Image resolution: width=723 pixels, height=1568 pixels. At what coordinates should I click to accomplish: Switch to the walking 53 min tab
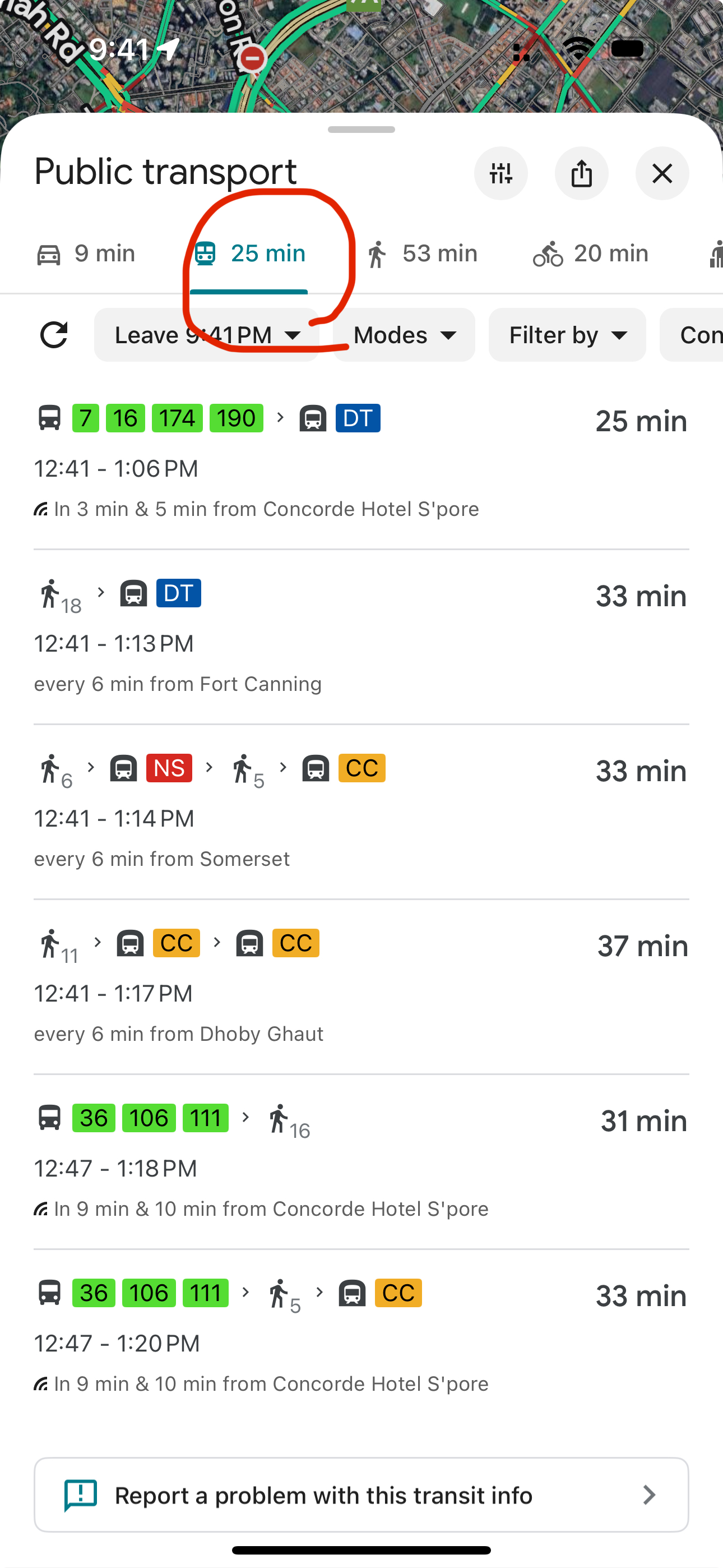[x=421, y=254]
